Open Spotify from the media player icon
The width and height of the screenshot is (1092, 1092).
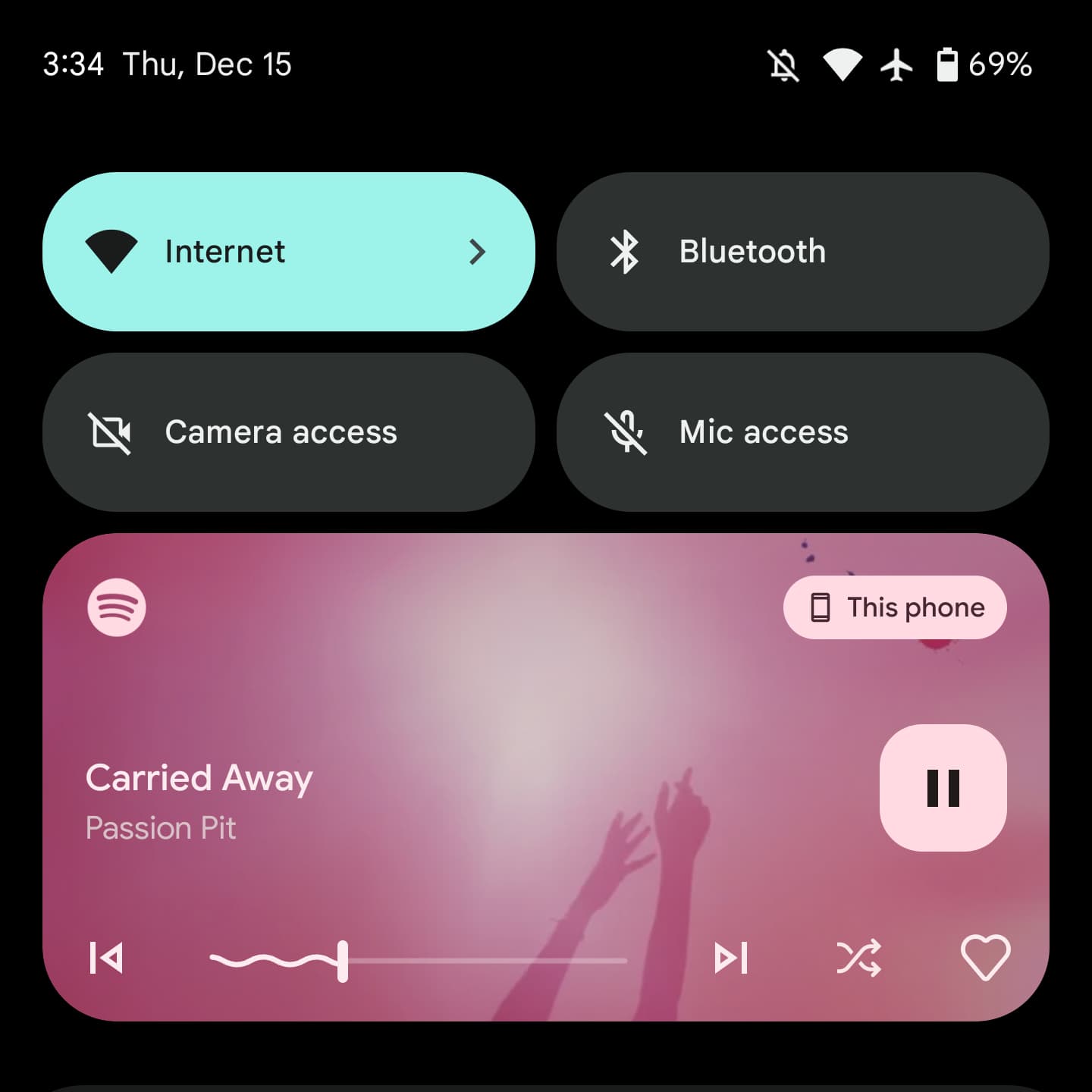[117, 607]
